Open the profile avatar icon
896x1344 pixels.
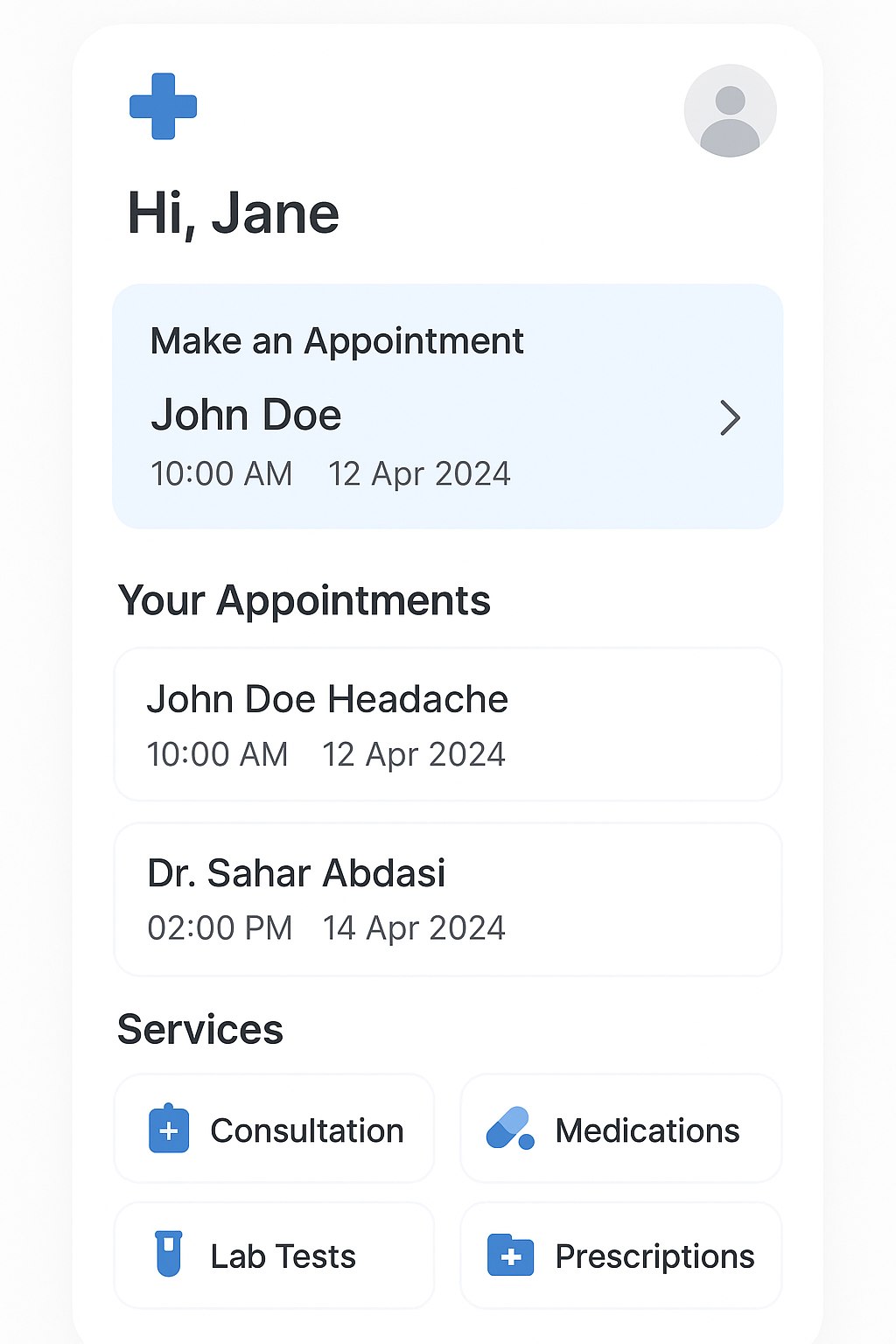731,110
